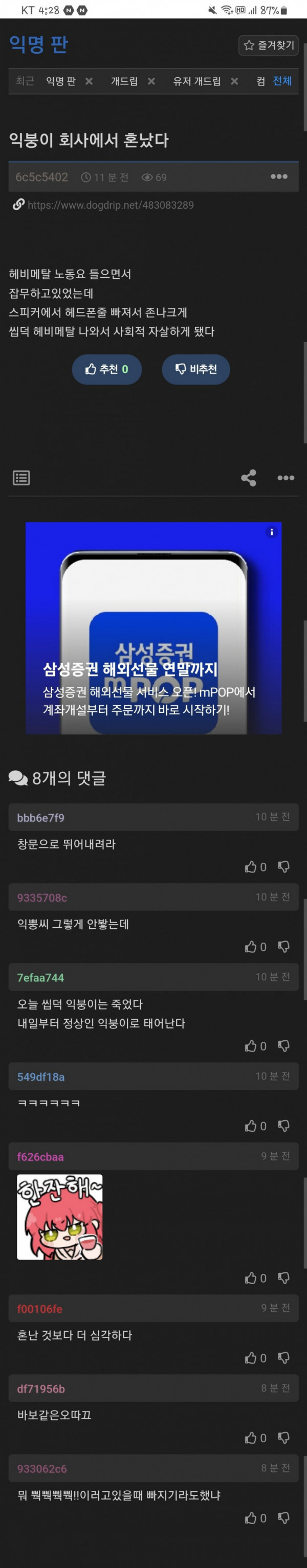The height and width of the screenshot is (1568, 307).
Task: Add board to favorites via 즐겨찾기
Action: tap(269, 45)
